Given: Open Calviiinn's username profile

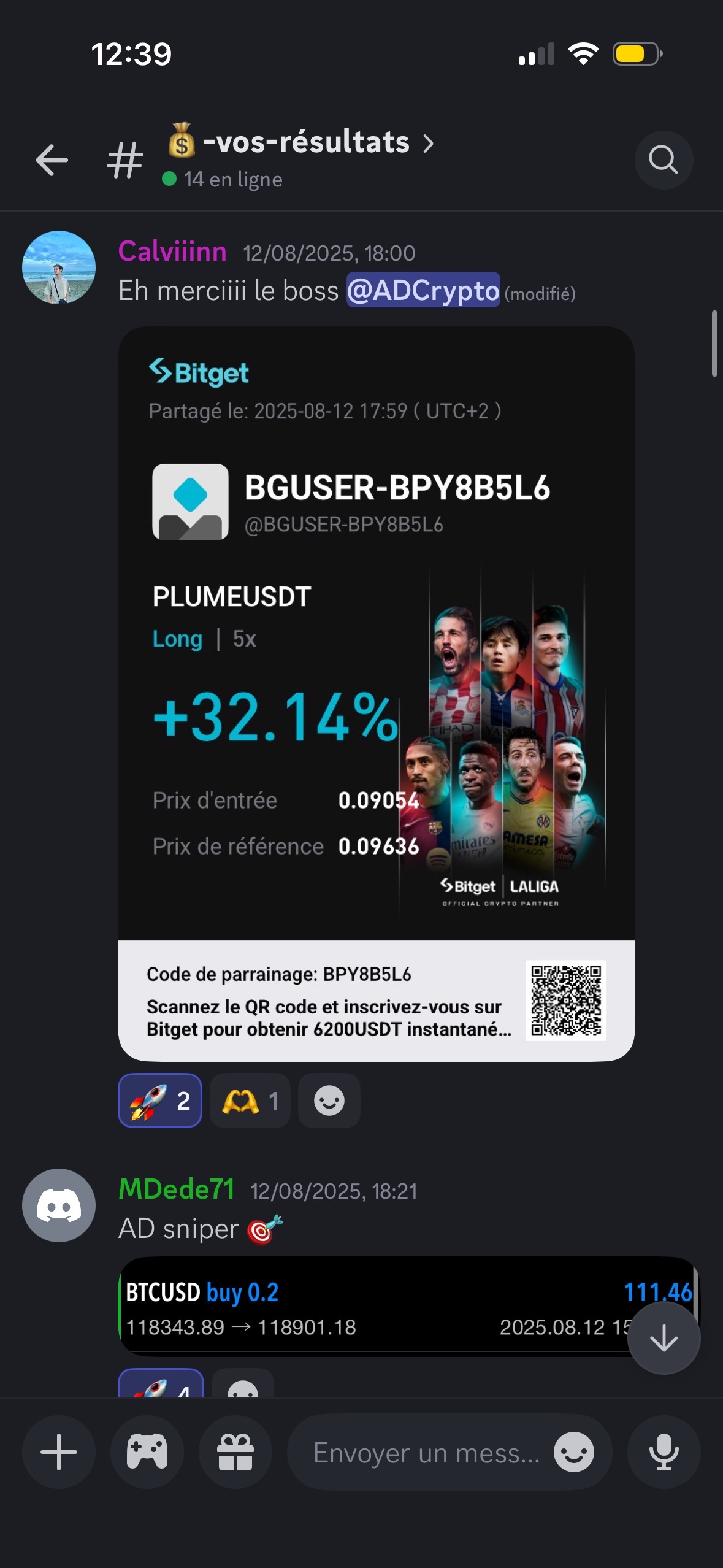Looking at the screenshot, I should pyautogui.click(x=172, y=252).
